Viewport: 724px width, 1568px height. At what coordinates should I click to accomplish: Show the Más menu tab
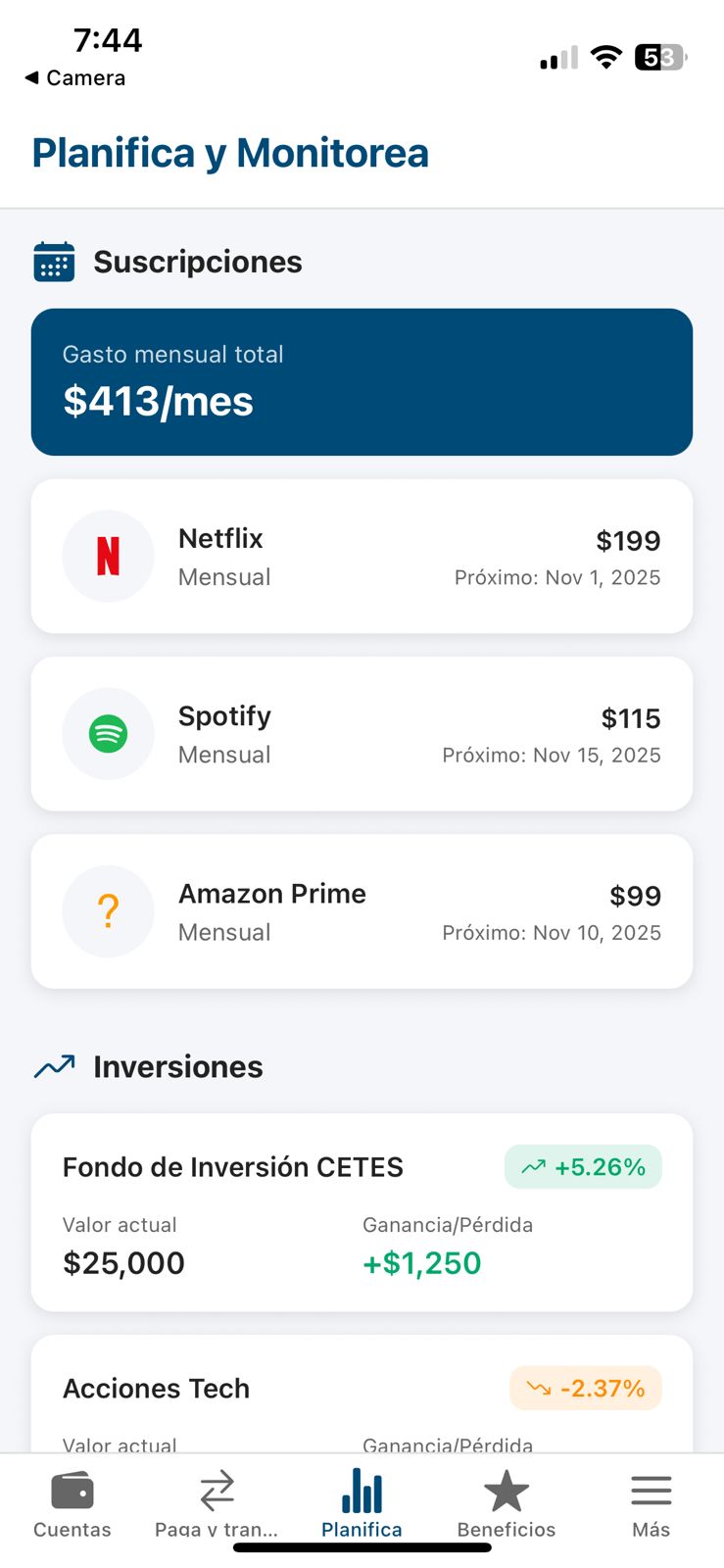click(x=651, y=1504)
